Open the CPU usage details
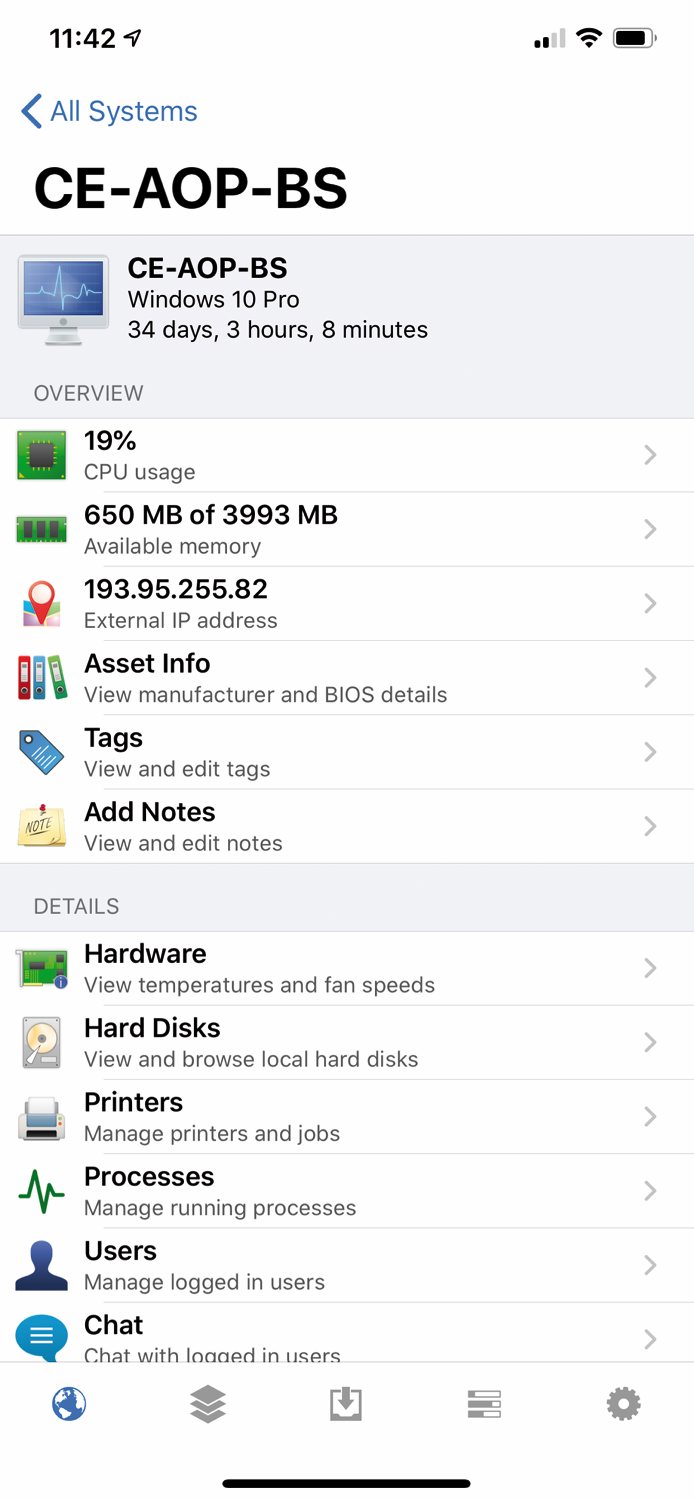The image size is (694, 1500). click(x=347, y=455)
